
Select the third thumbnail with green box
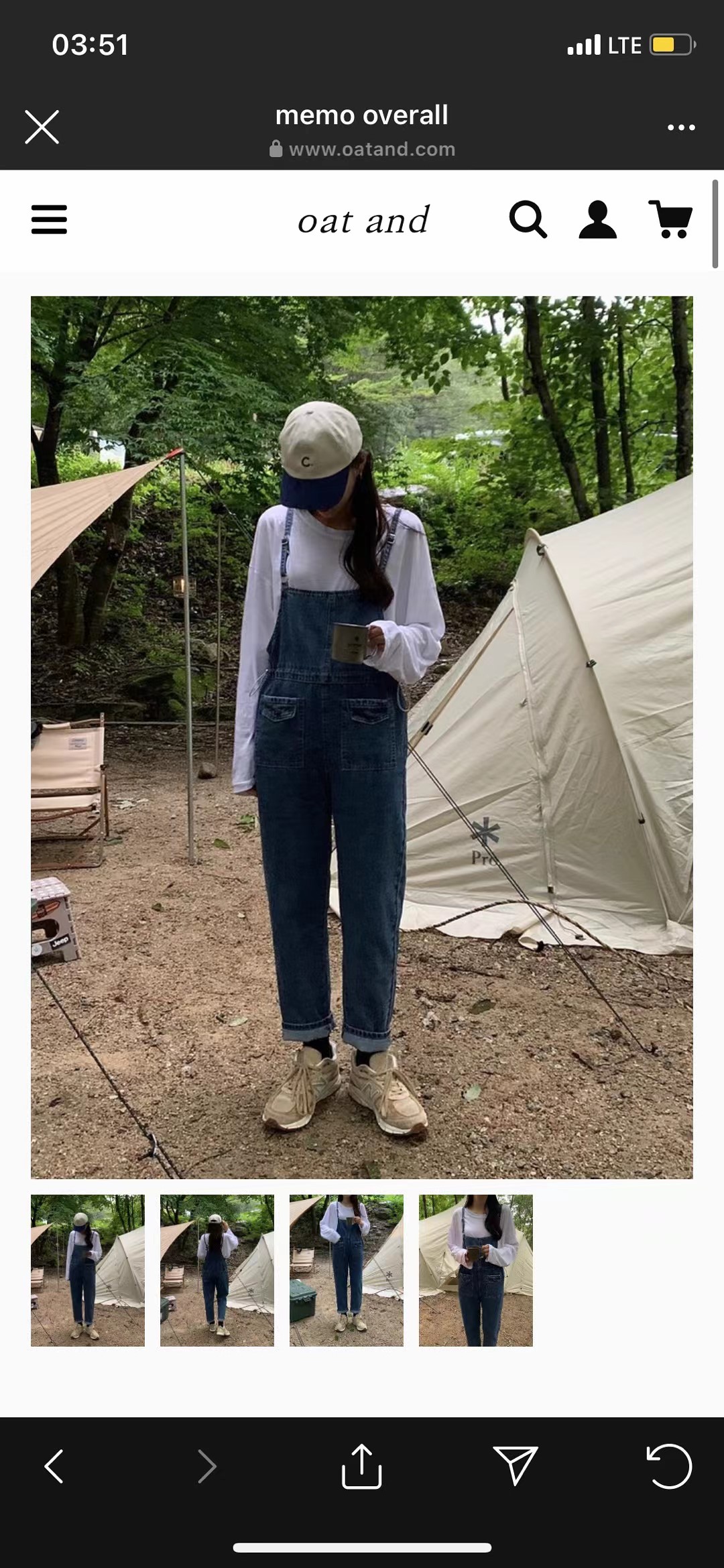coord(347,1270)
